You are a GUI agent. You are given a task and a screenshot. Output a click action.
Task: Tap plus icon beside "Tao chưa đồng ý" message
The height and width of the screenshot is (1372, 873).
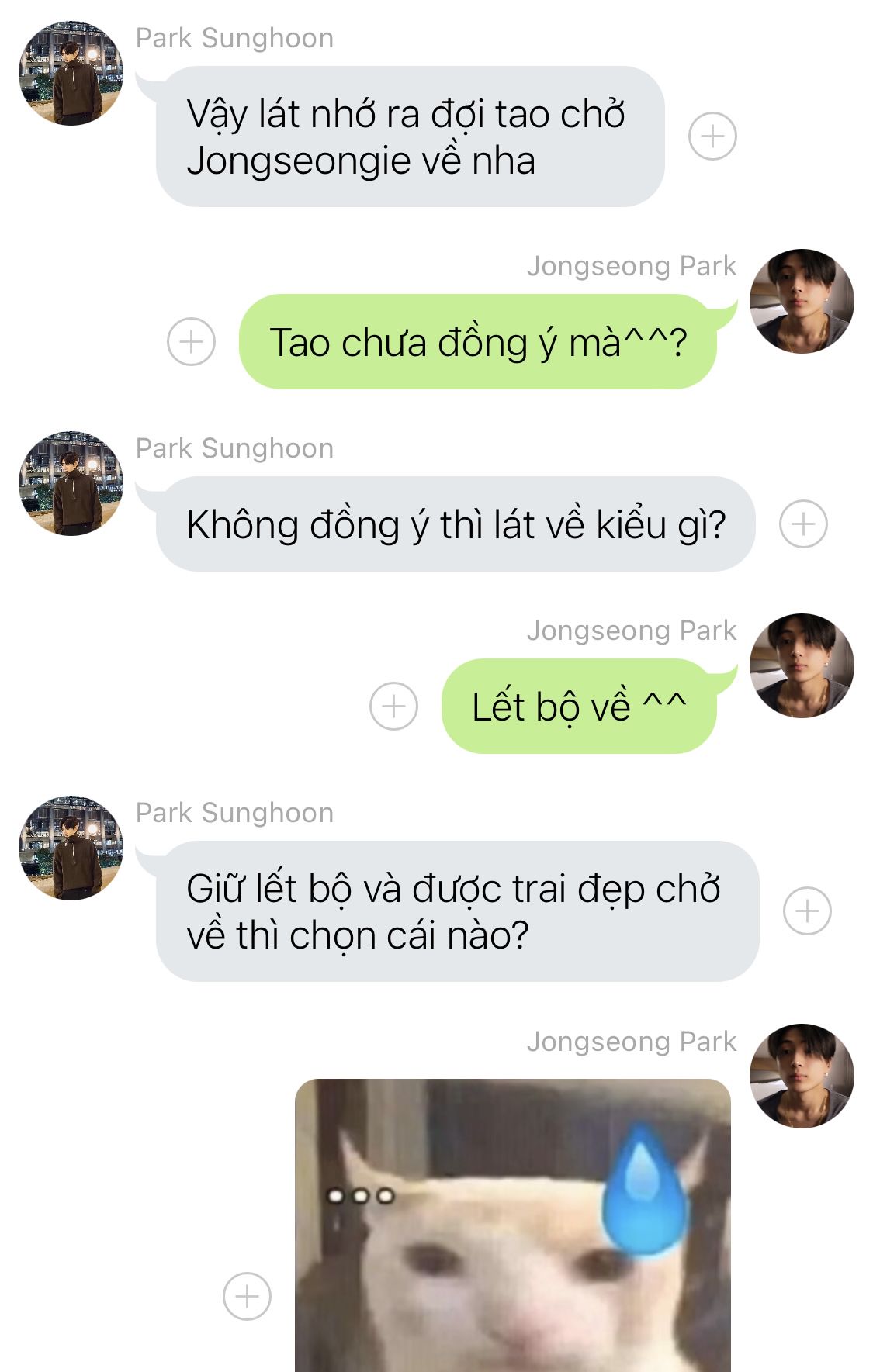click(191, 341)
